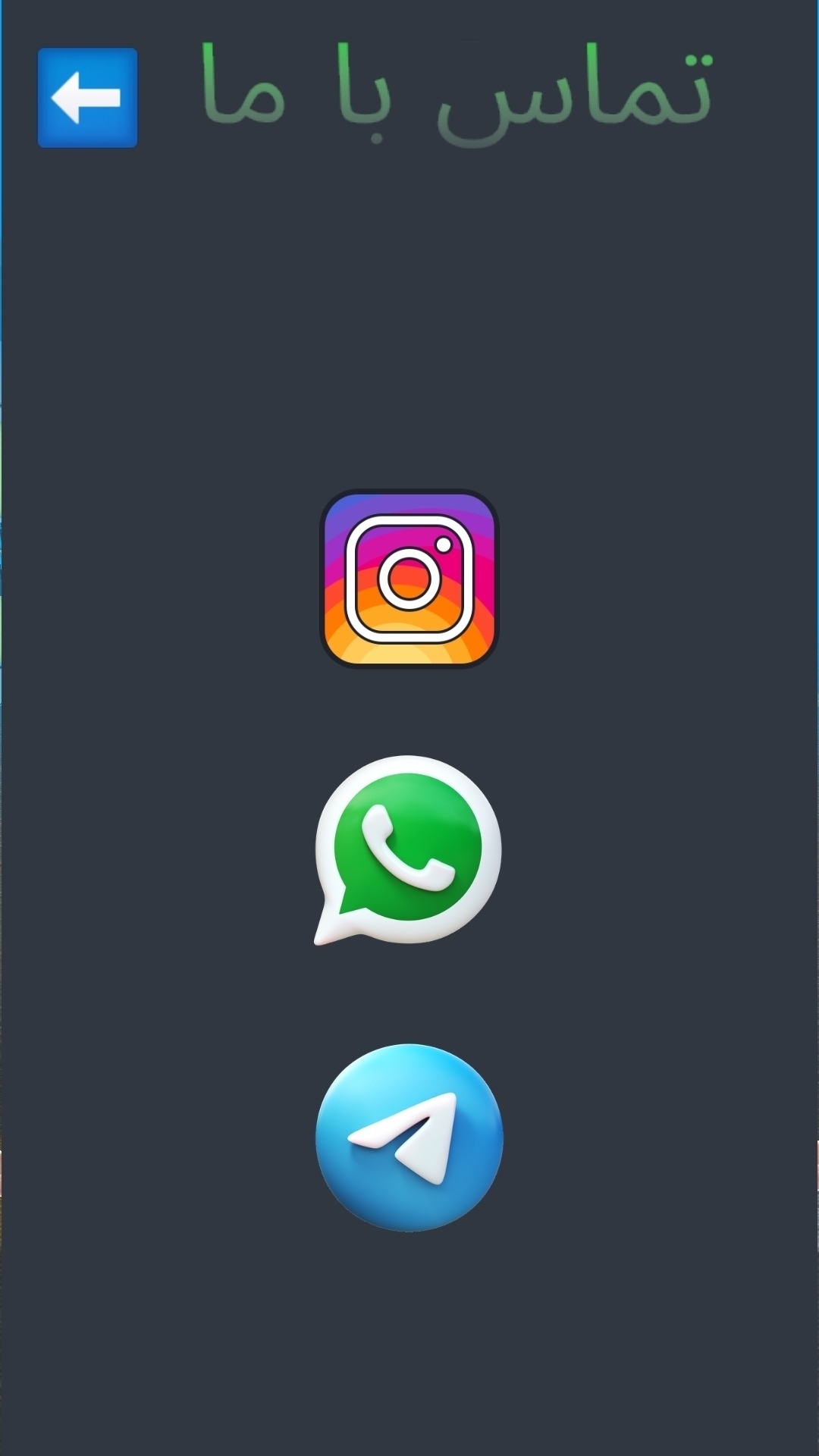
Task: Open the Telegram contact link
Action: (409, 1137)
